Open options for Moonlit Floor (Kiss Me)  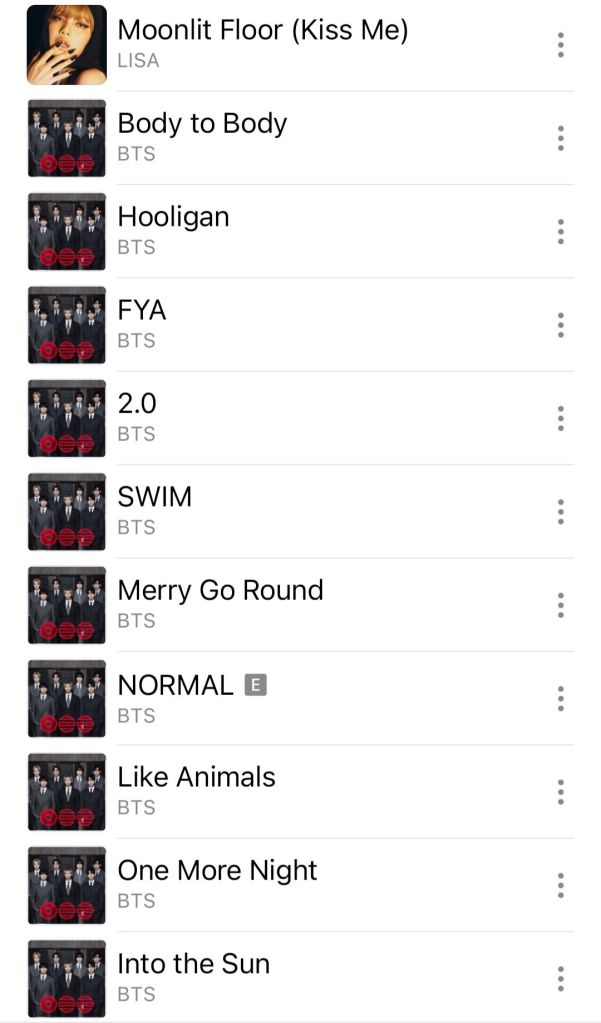tap(560, 45)
